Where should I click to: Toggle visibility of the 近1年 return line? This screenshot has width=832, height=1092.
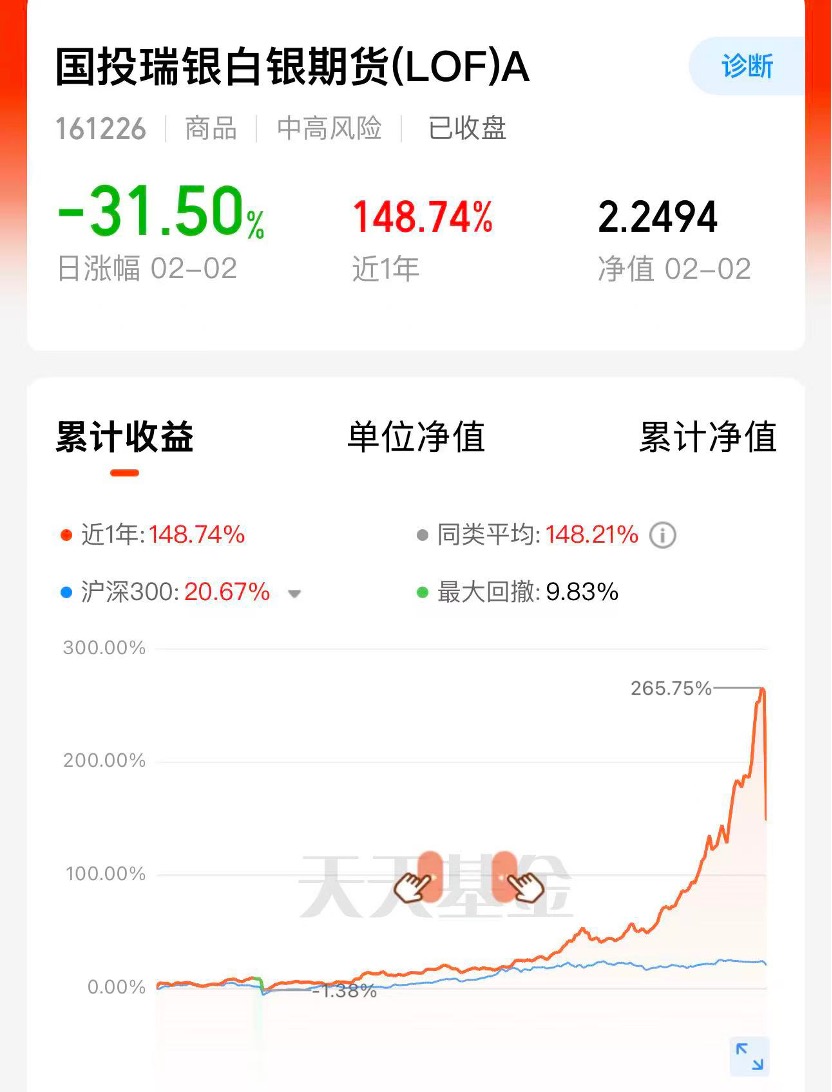tap(150, 535)
